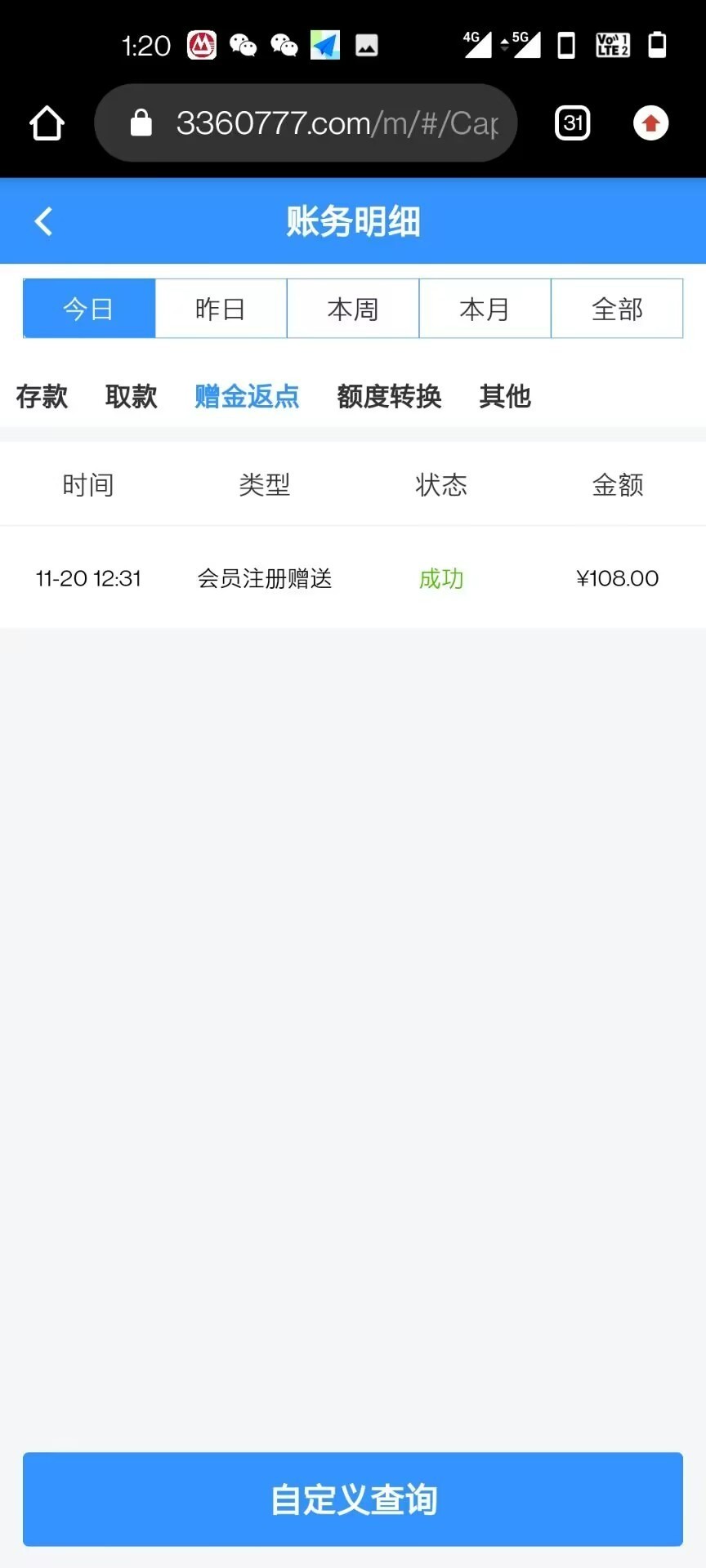Select the 赠金返点 category
This screenshot has height=1568, width=706.
click(x=247, y=397)
